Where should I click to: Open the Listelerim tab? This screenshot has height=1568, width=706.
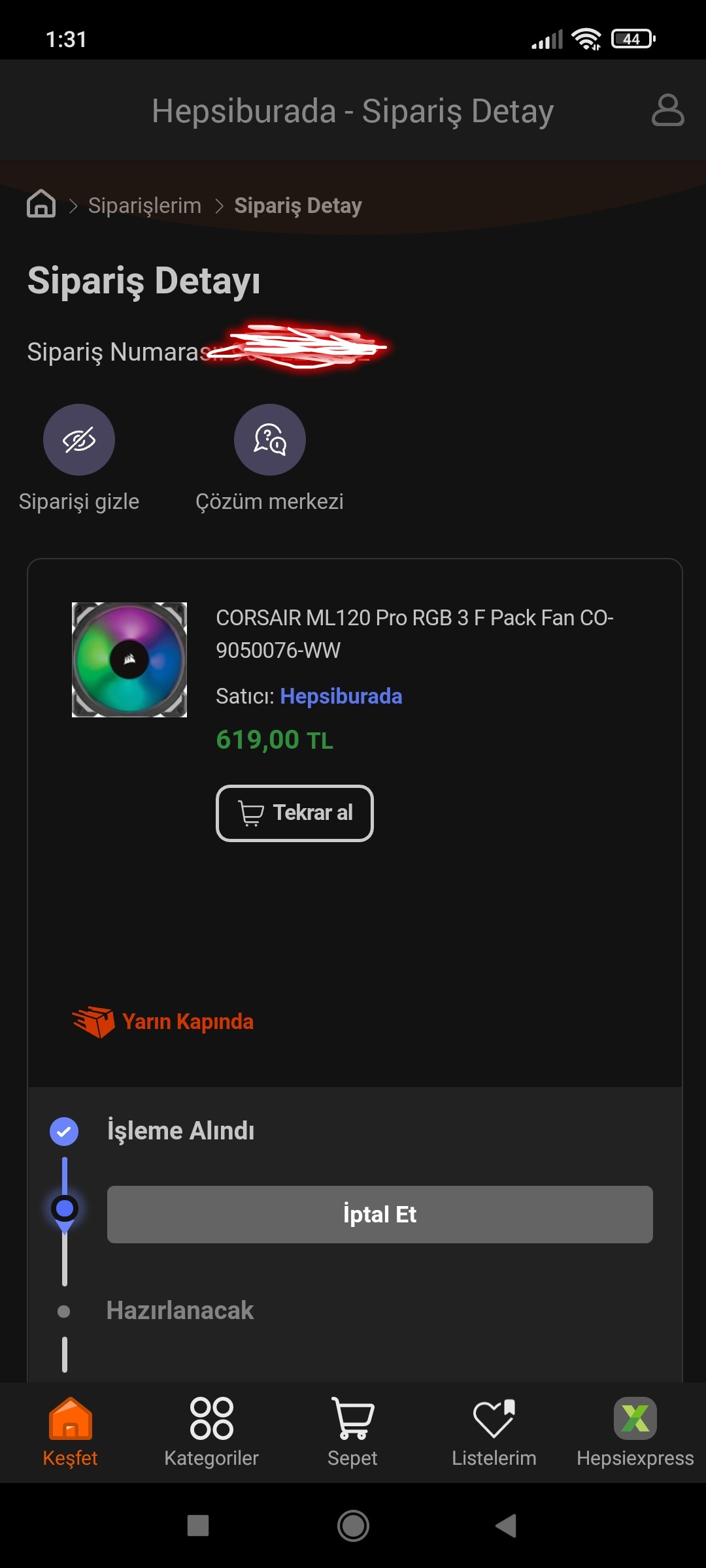click(494, 1432)
